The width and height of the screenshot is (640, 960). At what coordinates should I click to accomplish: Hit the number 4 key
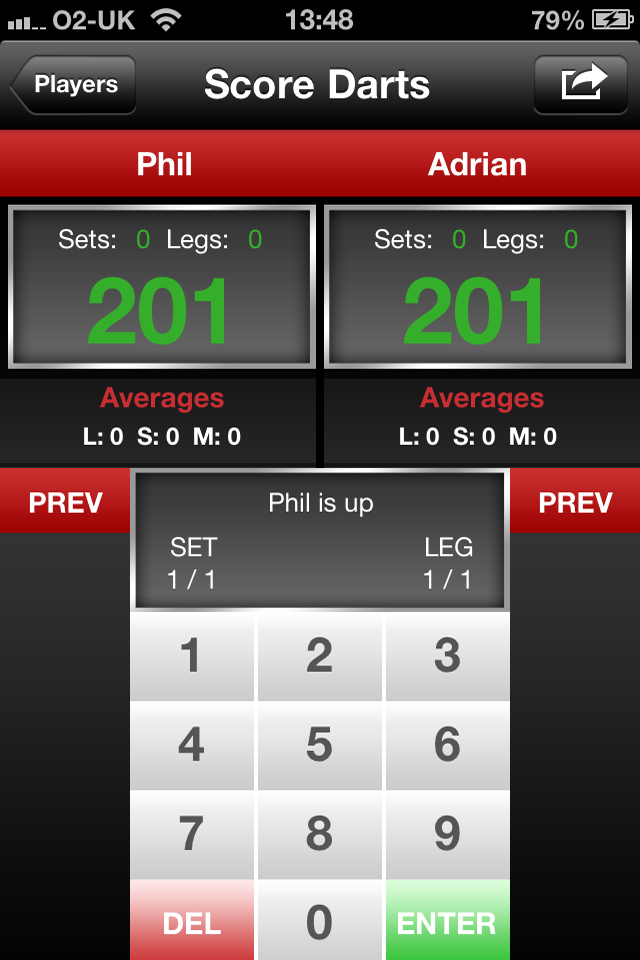tap(192, 745)
